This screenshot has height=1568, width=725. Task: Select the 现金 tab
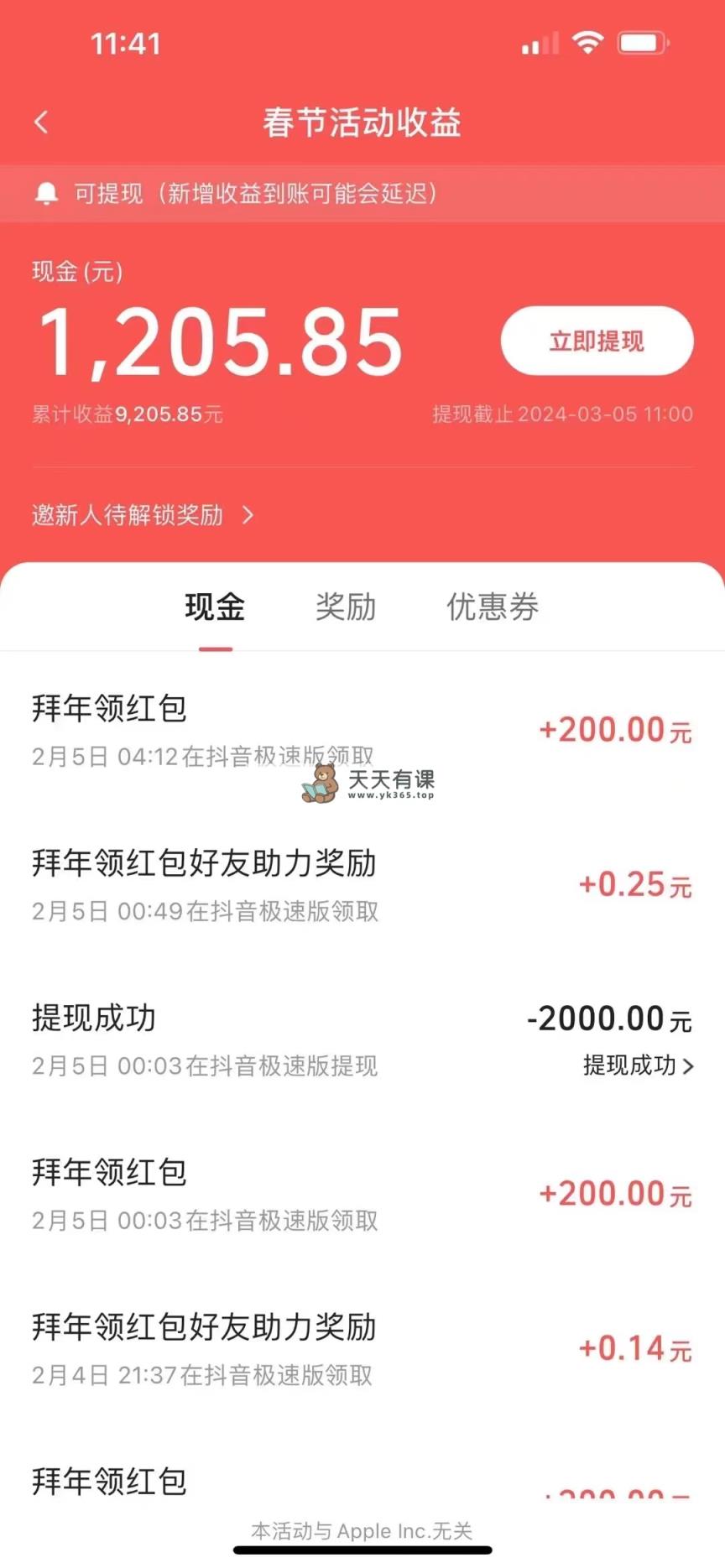pyautogui.click(x=215, y=607)
